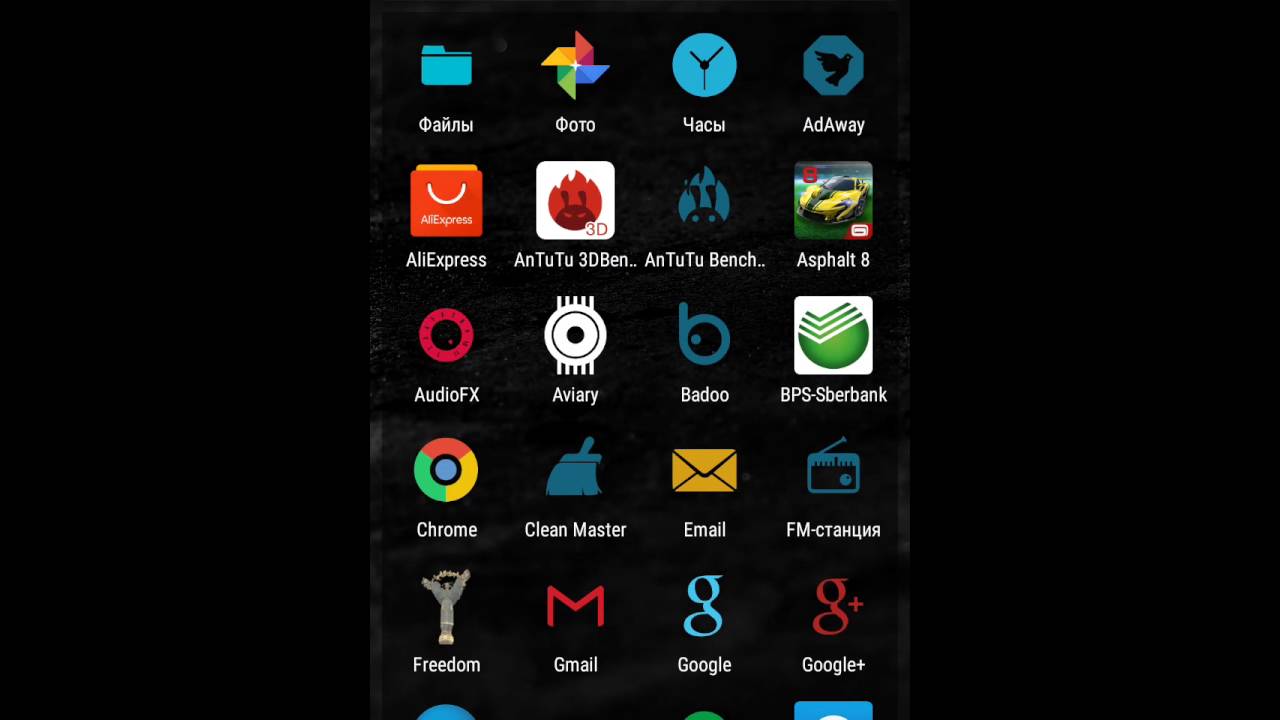
Task: Open the Freedom app
Action: 446,606
